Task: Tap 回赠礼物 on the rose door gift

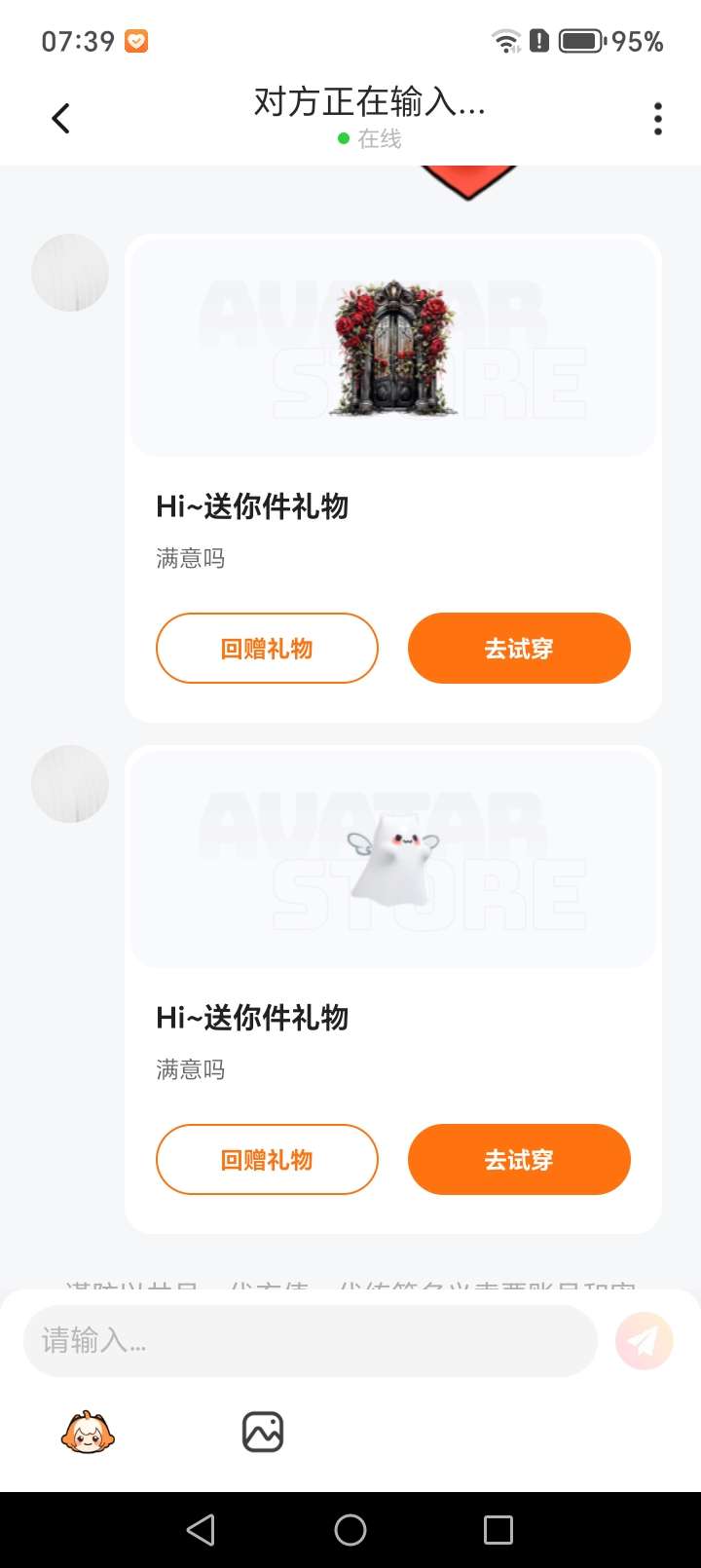Action: [267, 649]
